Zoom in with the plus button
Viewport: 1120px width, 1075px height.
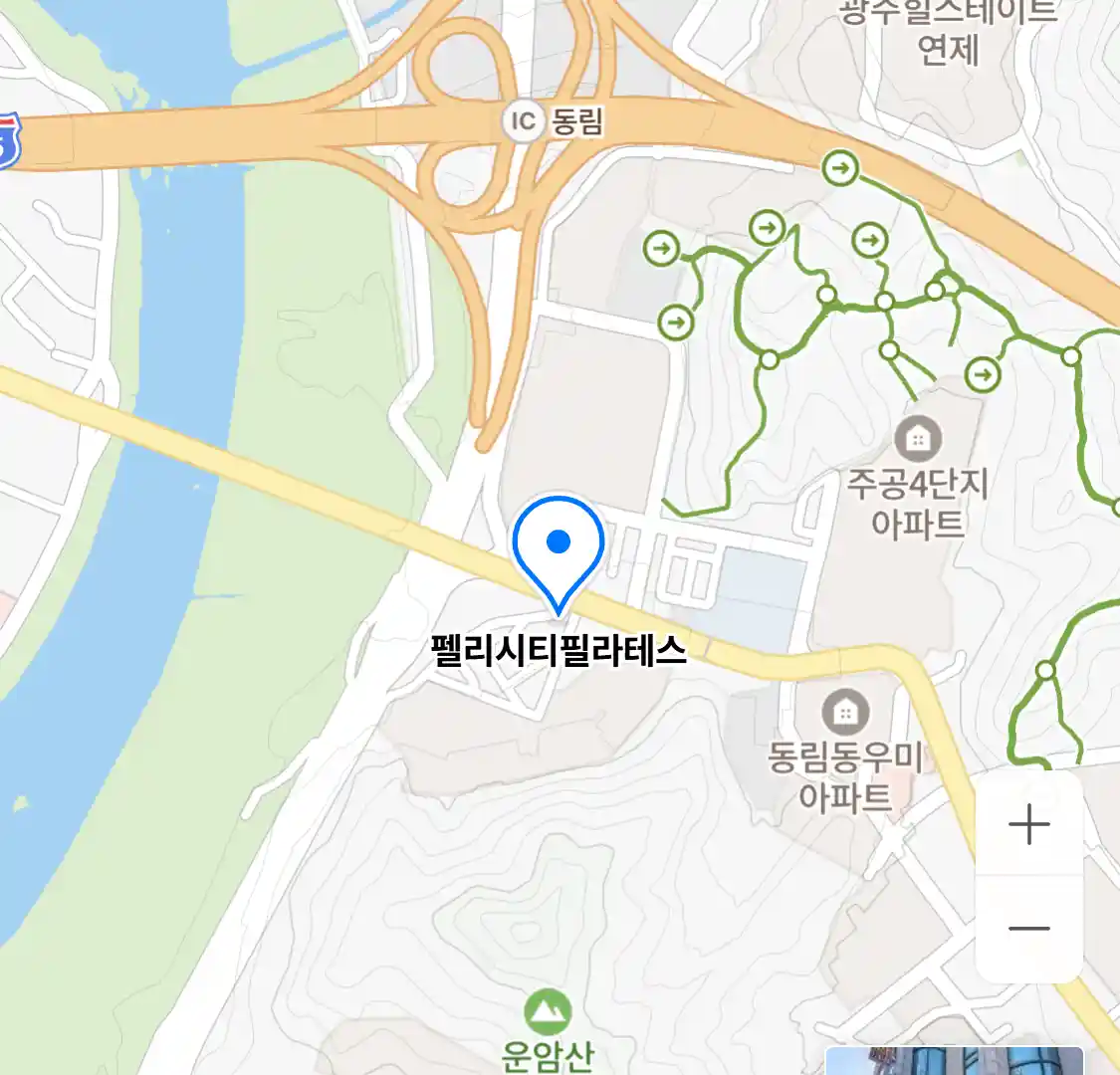pos(1028,825)
